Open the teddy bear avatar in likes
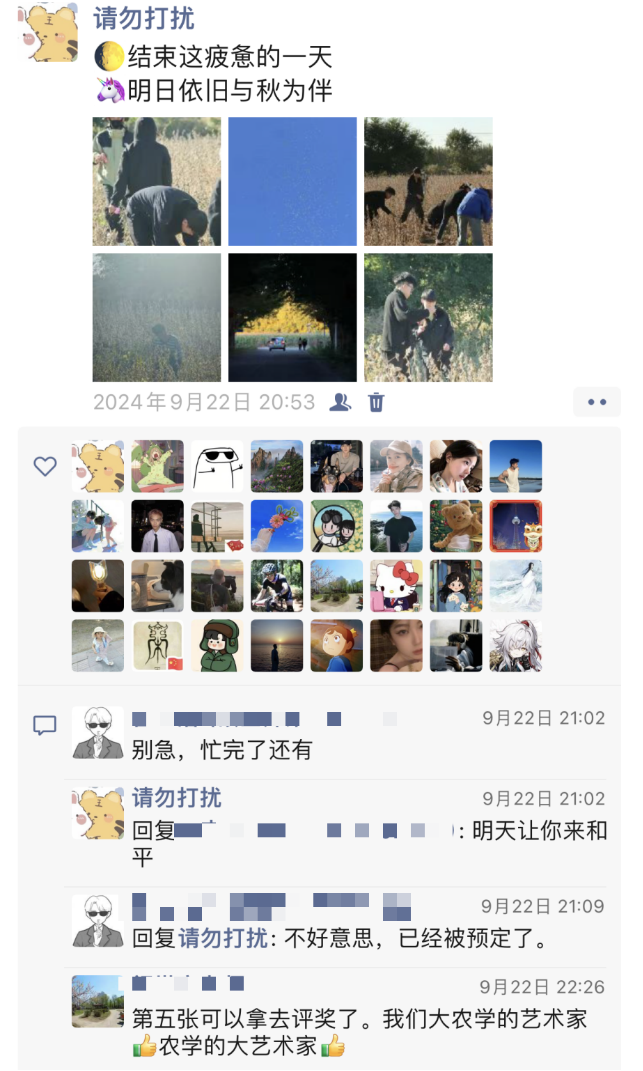The height and width of the screenshot is (1071, 643). click(x=456, y=526)
